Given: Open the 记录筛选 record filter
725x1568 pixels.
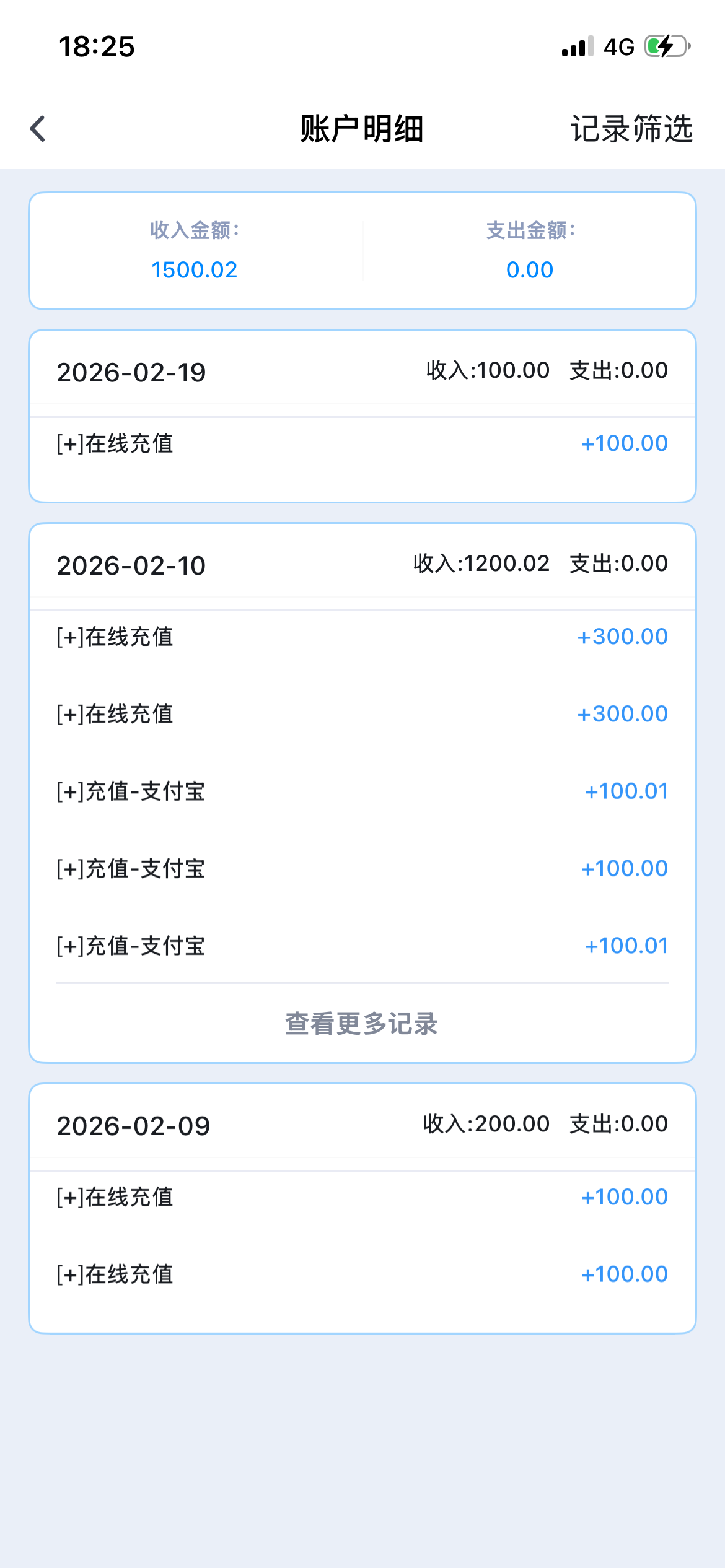Looking at the screenshot, I should pos(631,129).
